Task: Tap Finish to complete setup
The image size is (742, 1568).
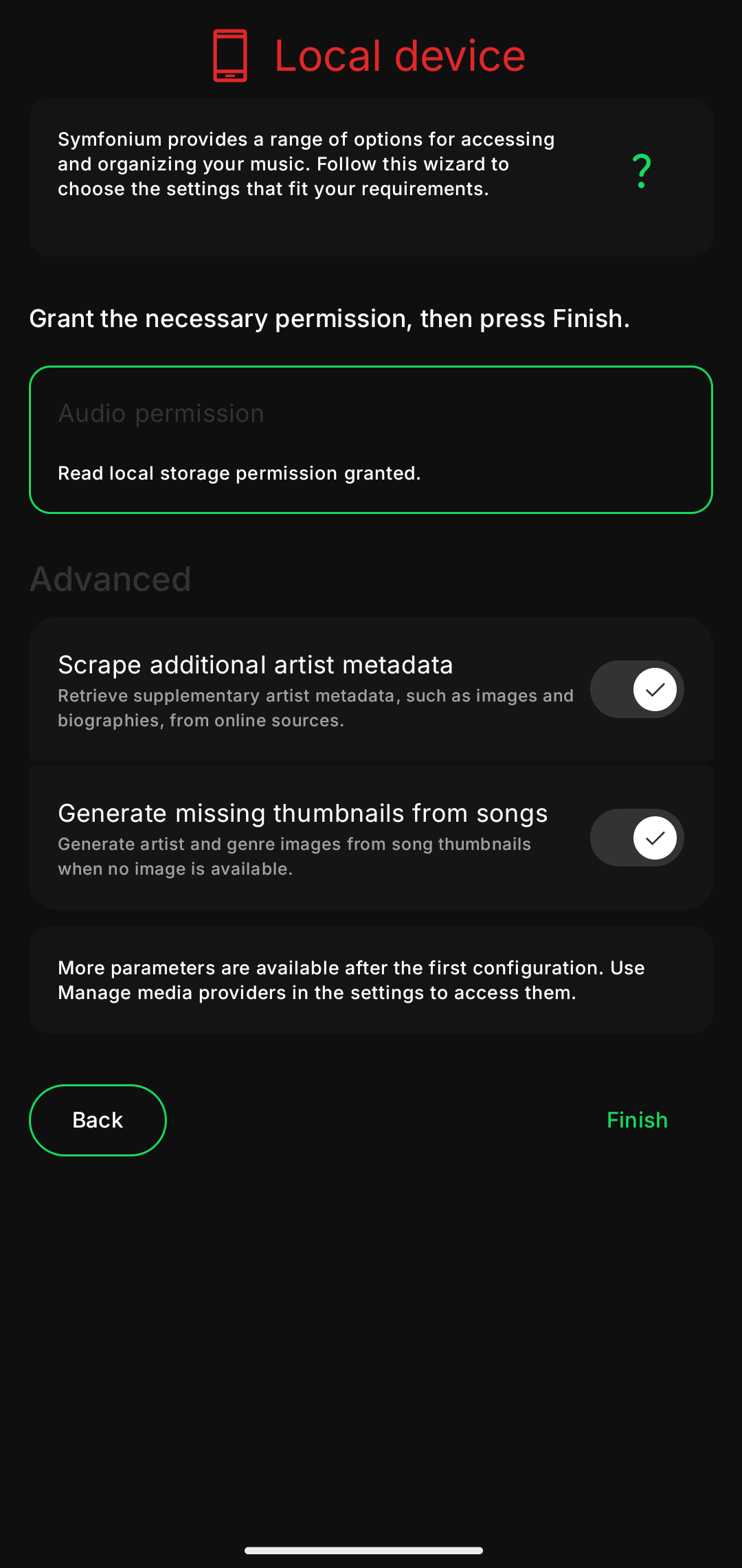Action: pyautogui.click(x=637, y=1120)
